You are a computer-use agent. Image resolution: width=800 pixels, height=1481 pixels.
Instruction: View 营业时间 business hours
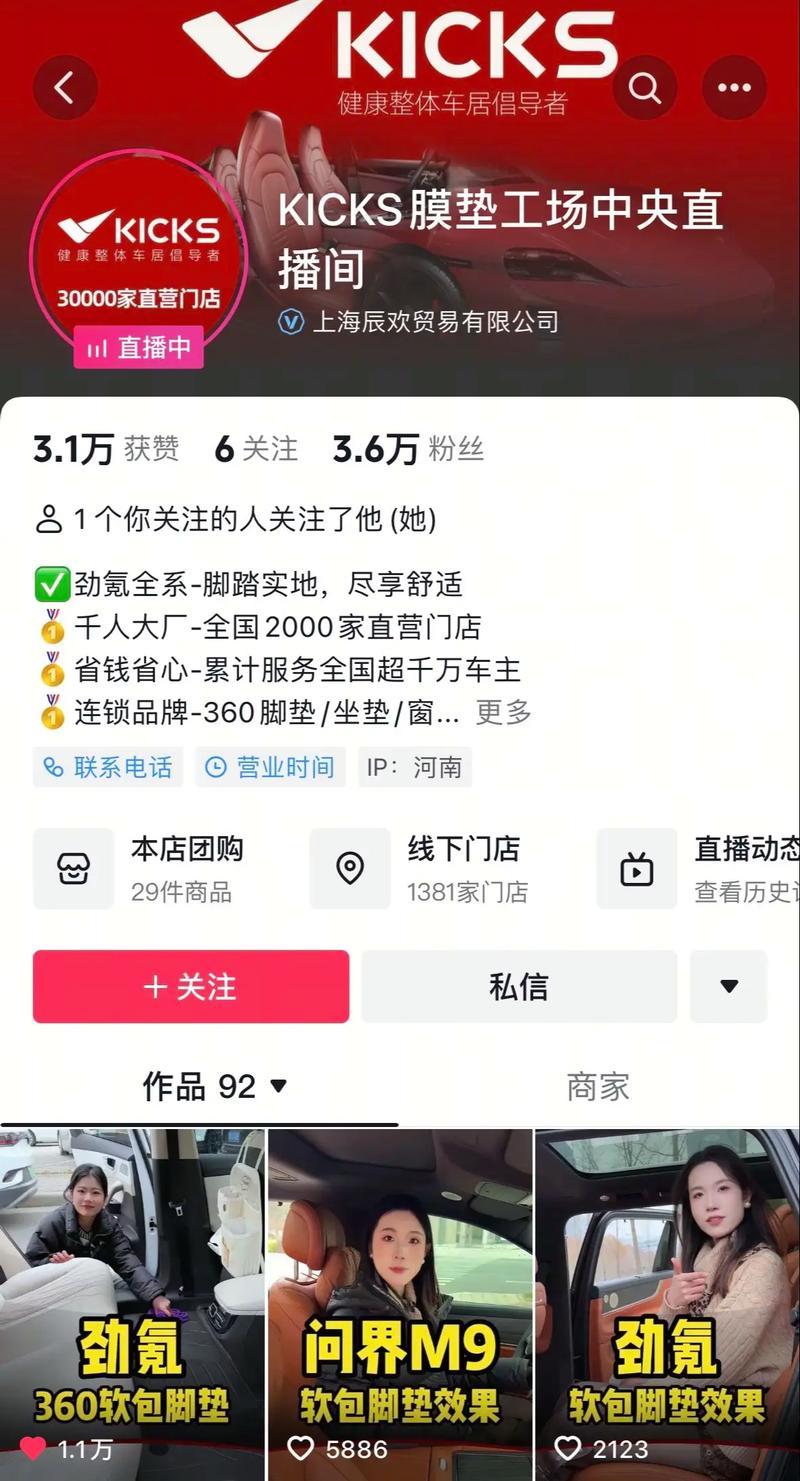point(270,767)
